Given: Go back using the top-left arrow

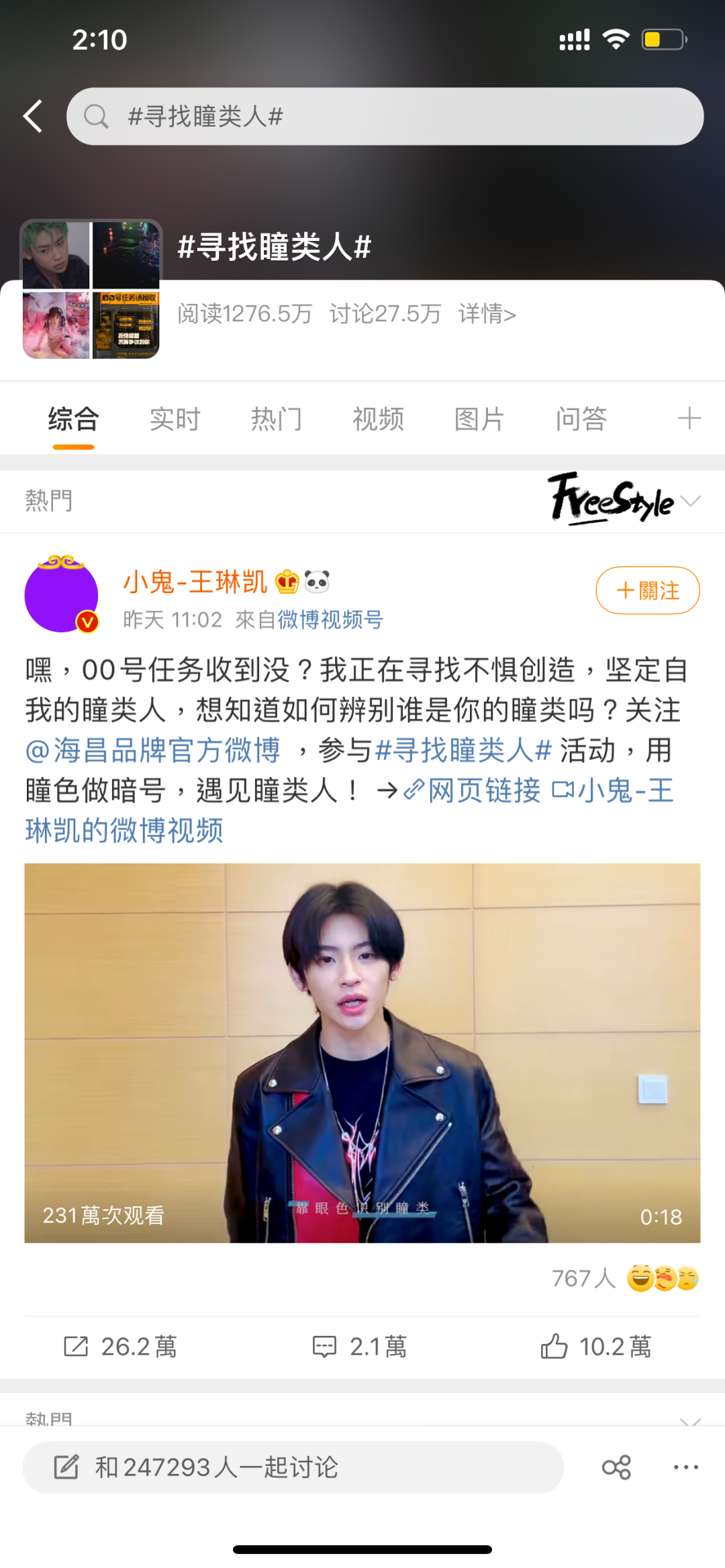Looking at the screenshot, I should point(33,116).
